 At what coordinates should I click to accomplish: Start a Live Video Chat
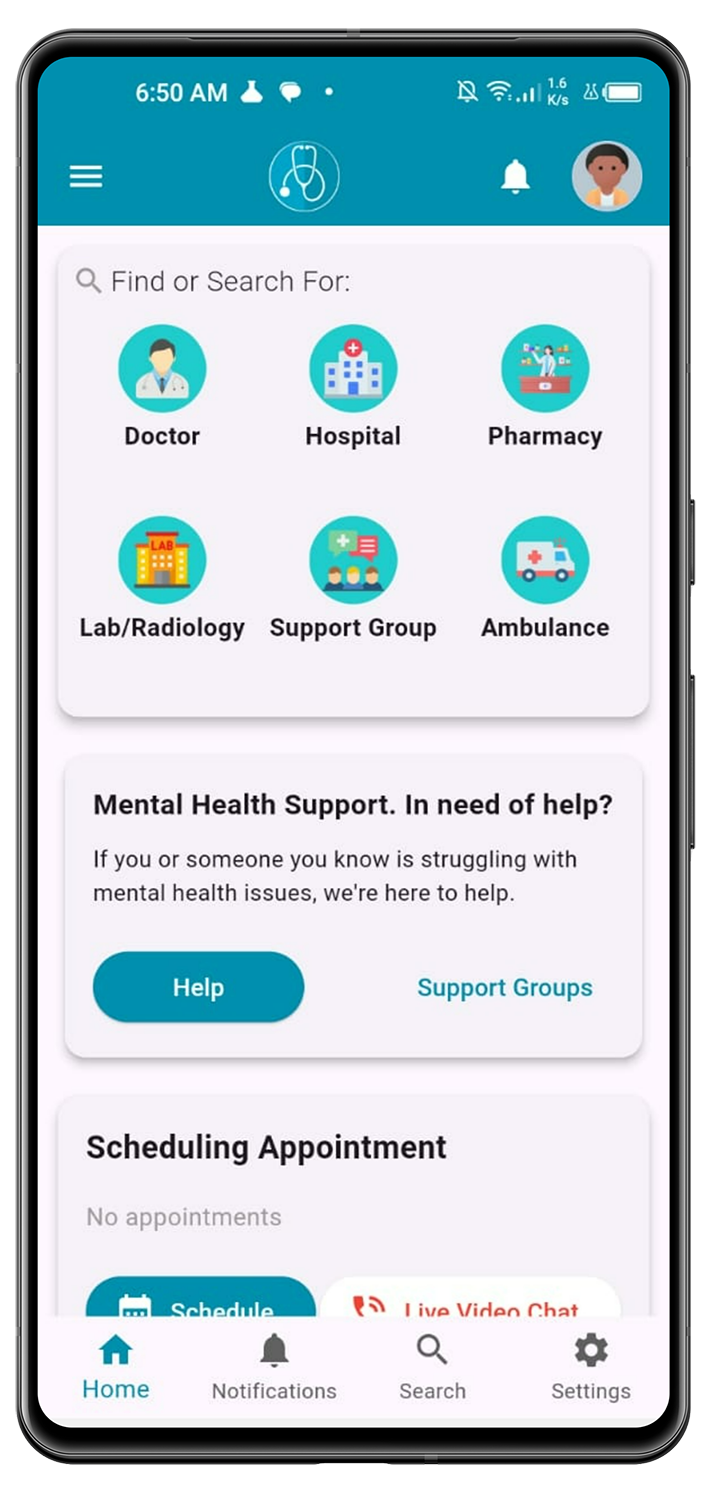point(470,1302)
